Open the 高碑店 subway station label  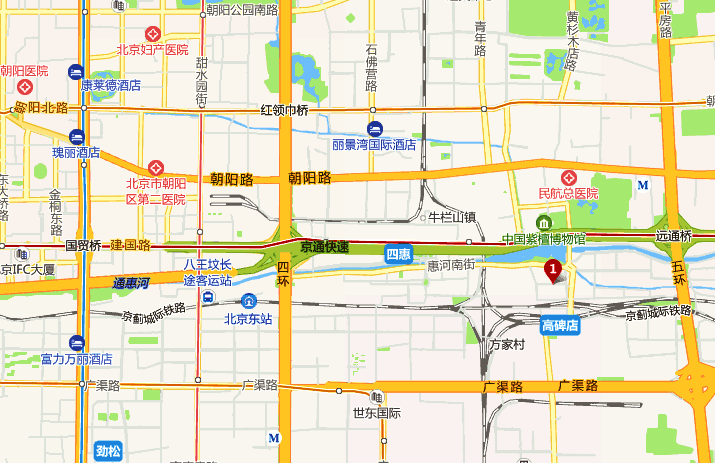(560, 325)
